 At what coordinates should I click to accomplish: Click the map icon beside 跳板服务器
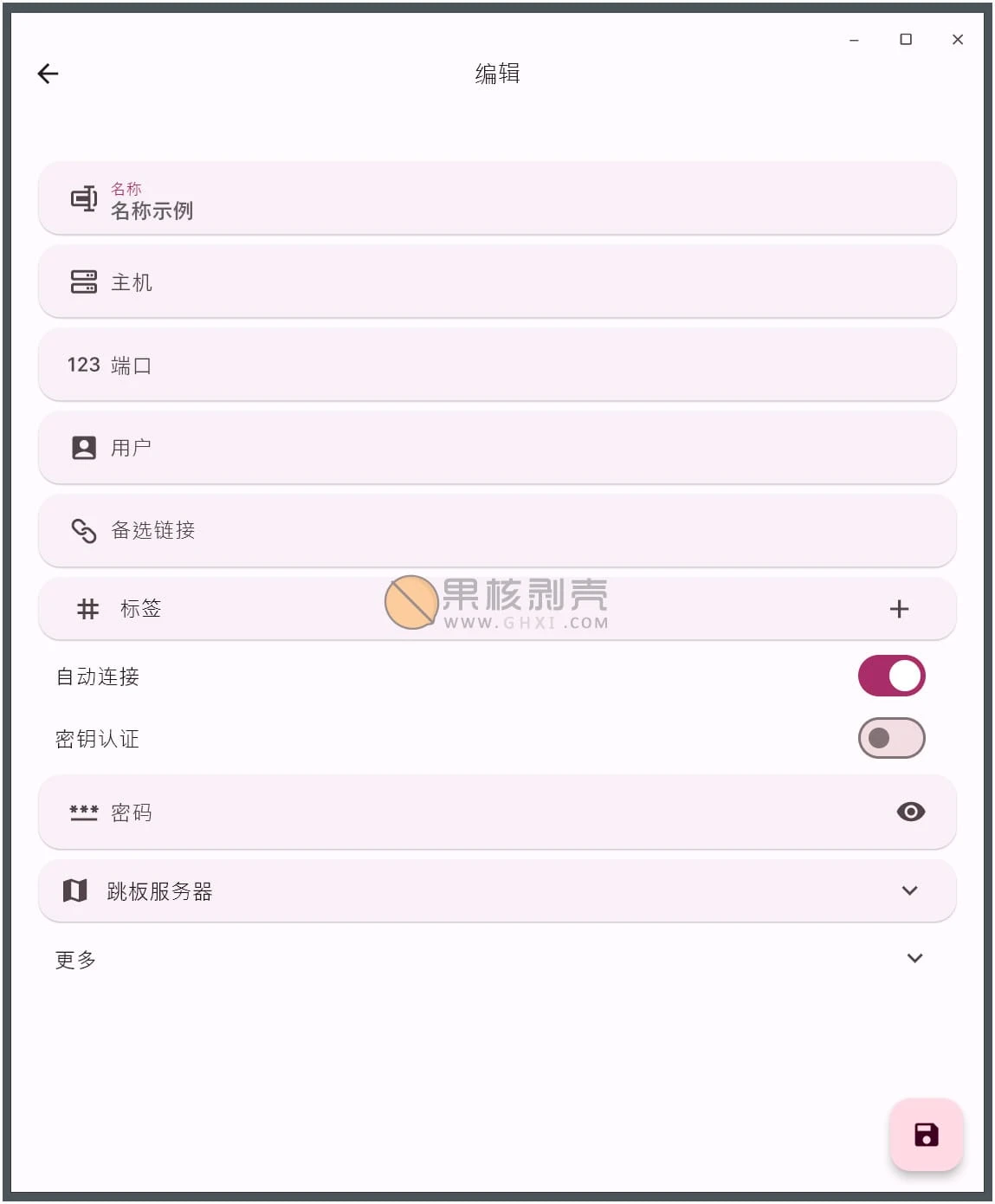74,890
